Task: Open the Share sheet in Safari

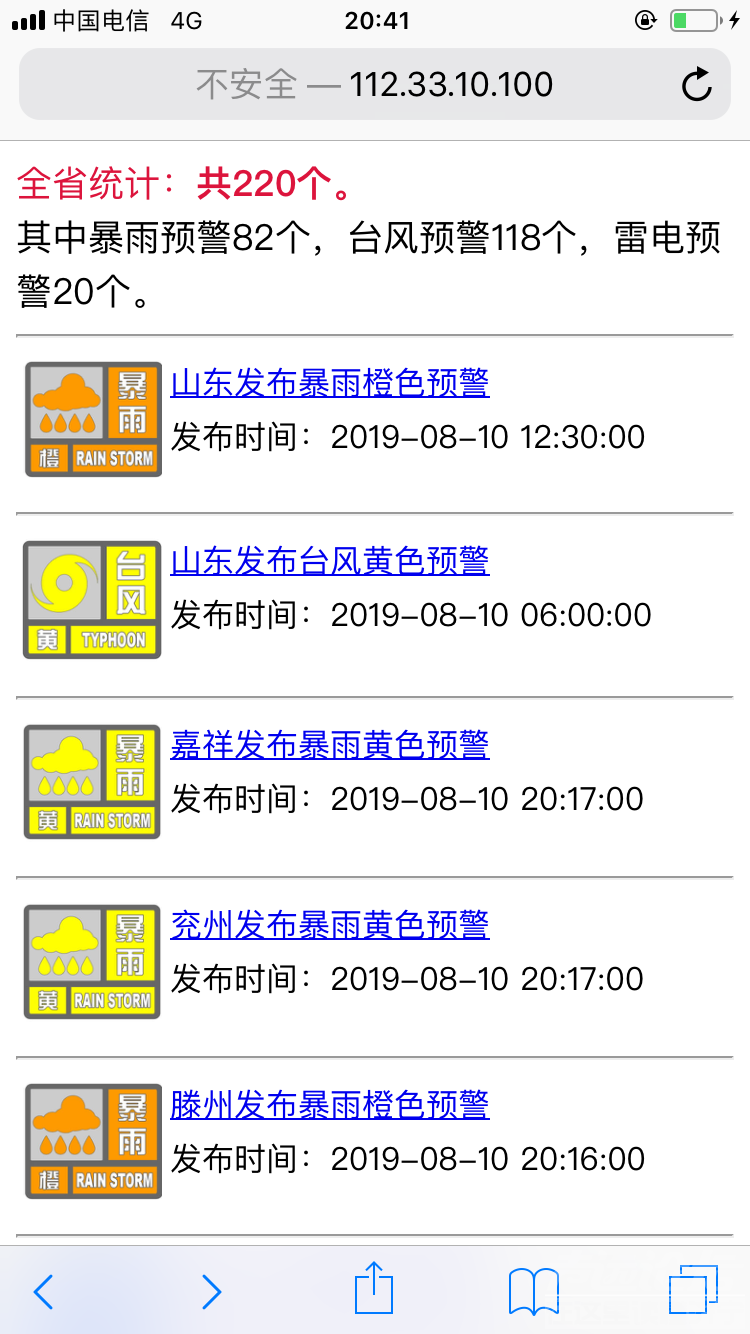Action: [374, 1292]
